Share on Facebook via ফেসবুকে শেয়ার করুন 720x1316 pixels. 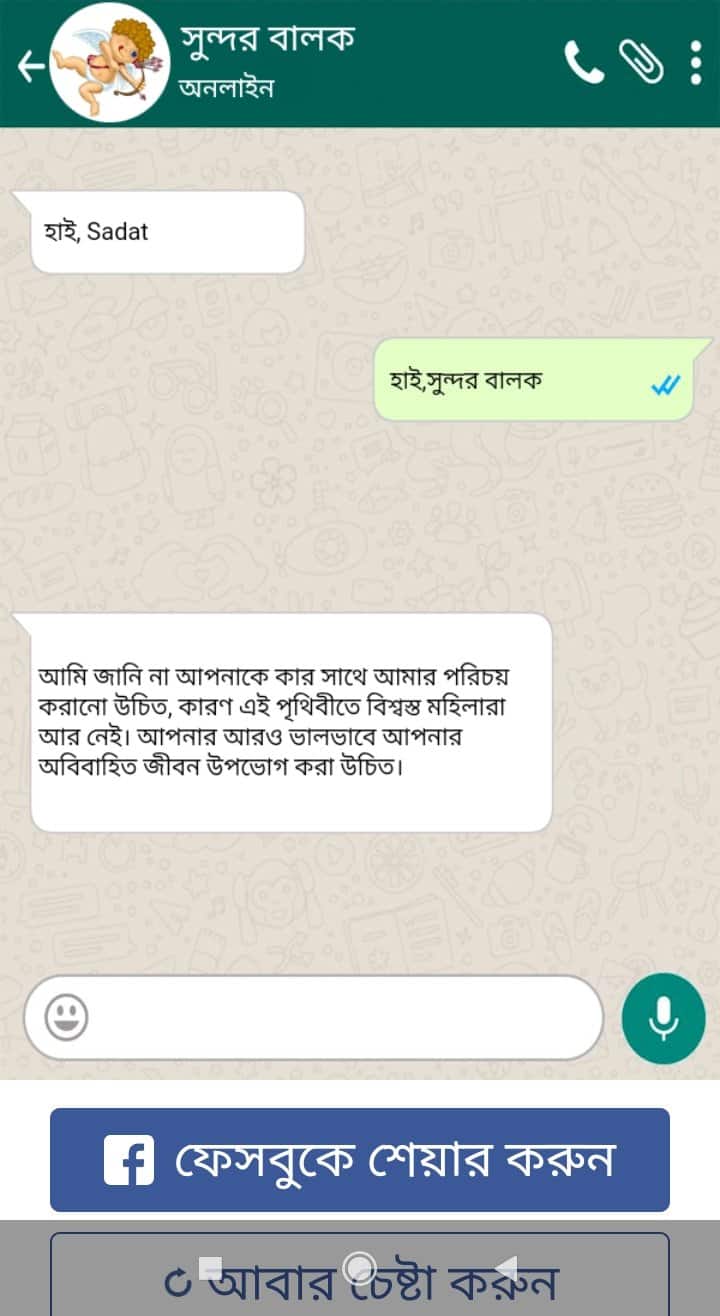360,1160
